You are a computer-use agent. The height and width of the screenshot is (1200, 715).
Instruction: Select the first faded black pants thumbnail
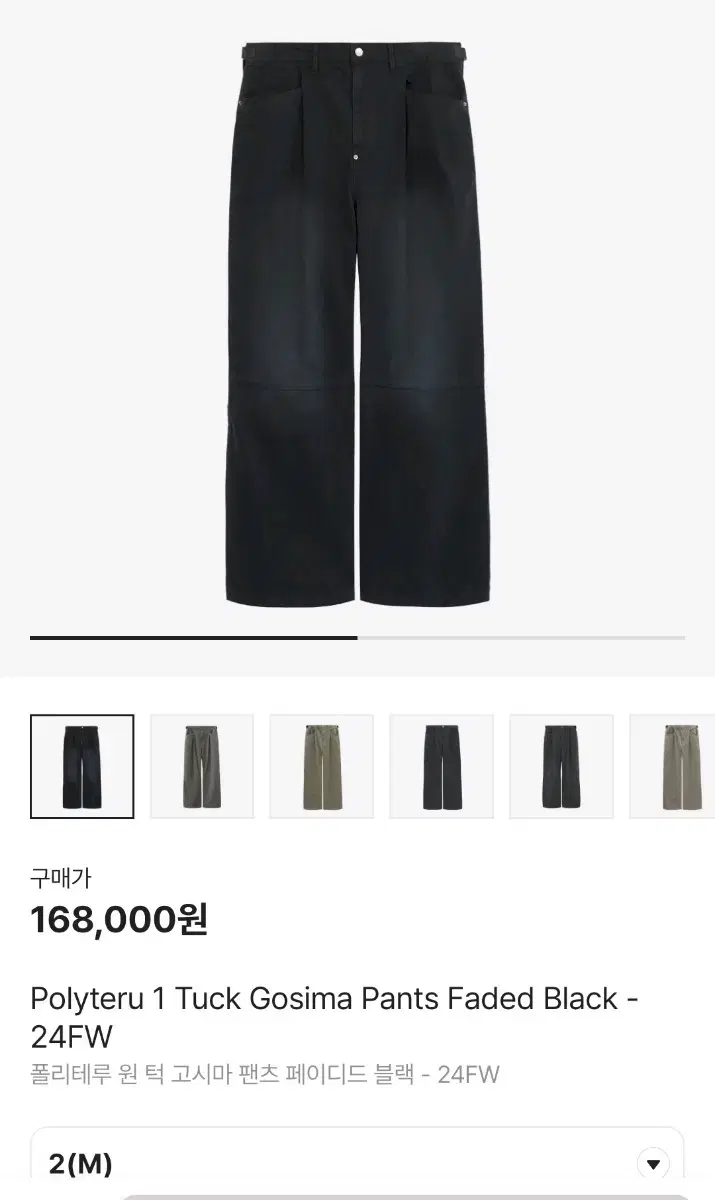point(82,767)
